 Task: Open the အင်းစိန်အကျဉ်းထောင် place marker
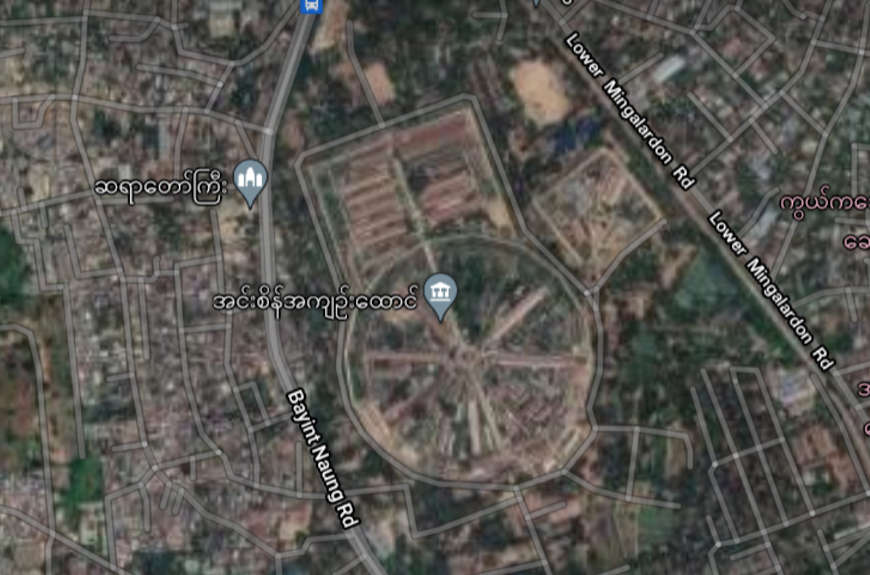click(x=439, y=294)
